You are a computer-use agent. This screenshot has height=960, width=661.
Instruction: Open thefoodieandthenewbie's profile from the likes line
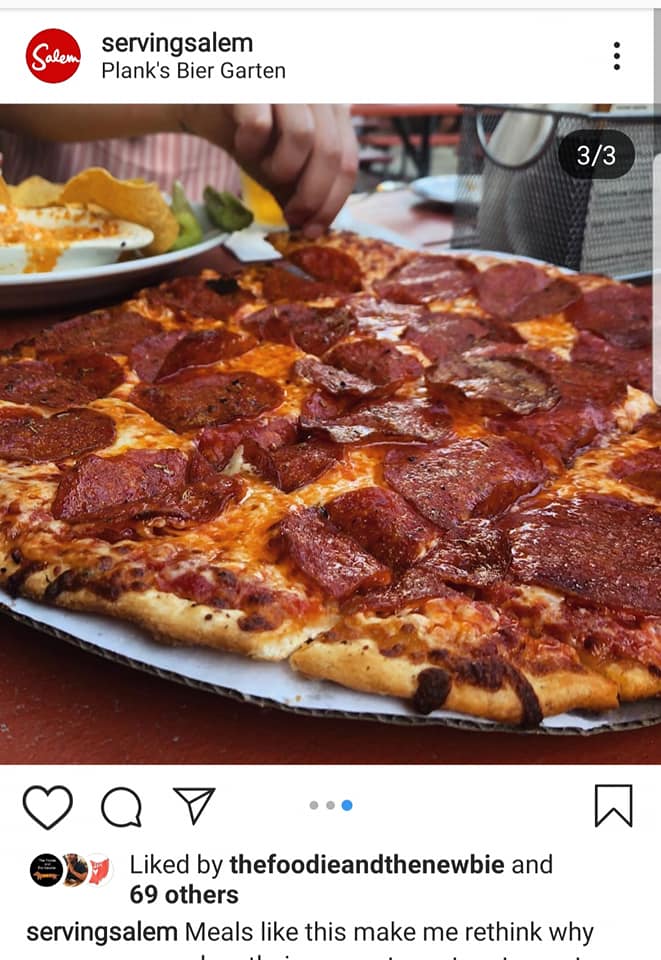tap(366, 865)
